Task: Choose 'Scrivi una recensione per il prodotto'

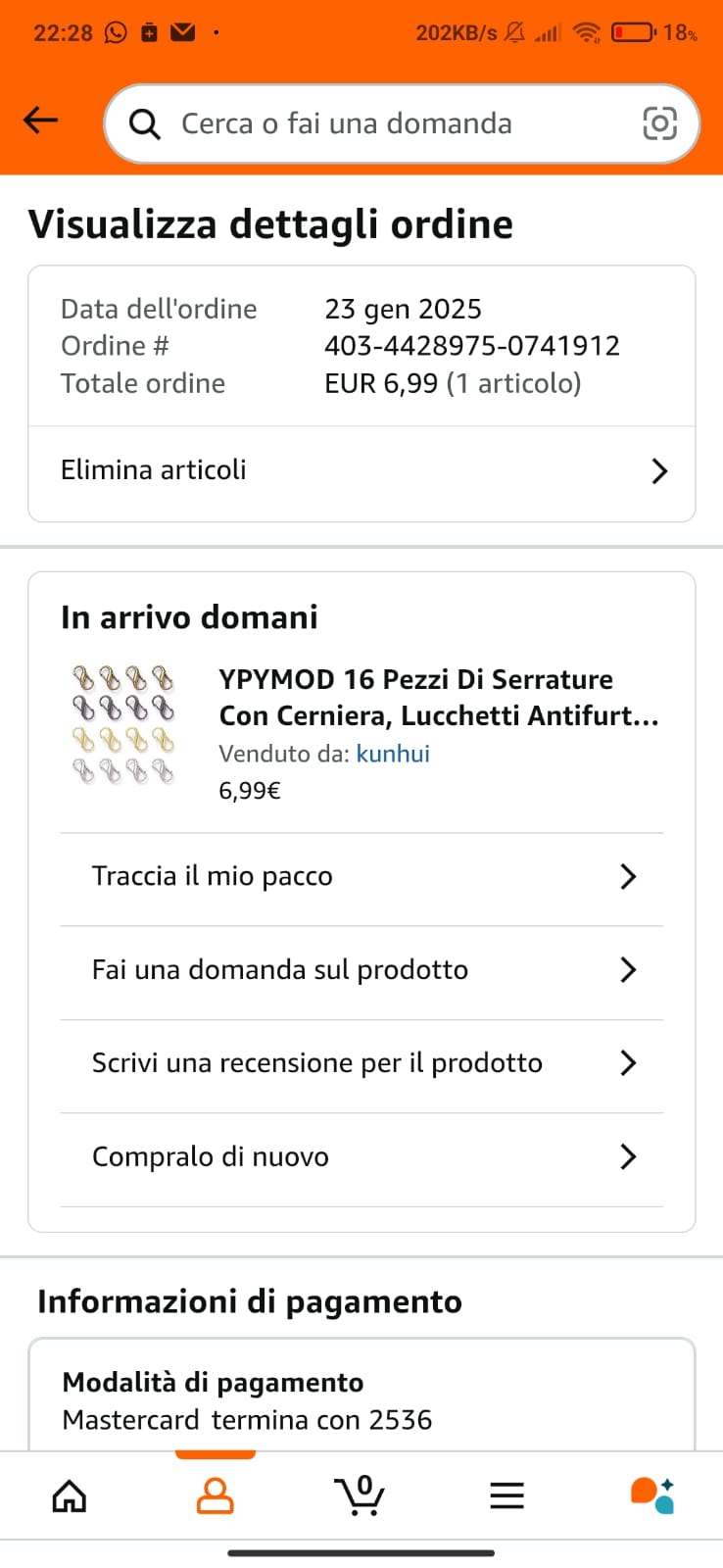Action: pos(361,1063)
